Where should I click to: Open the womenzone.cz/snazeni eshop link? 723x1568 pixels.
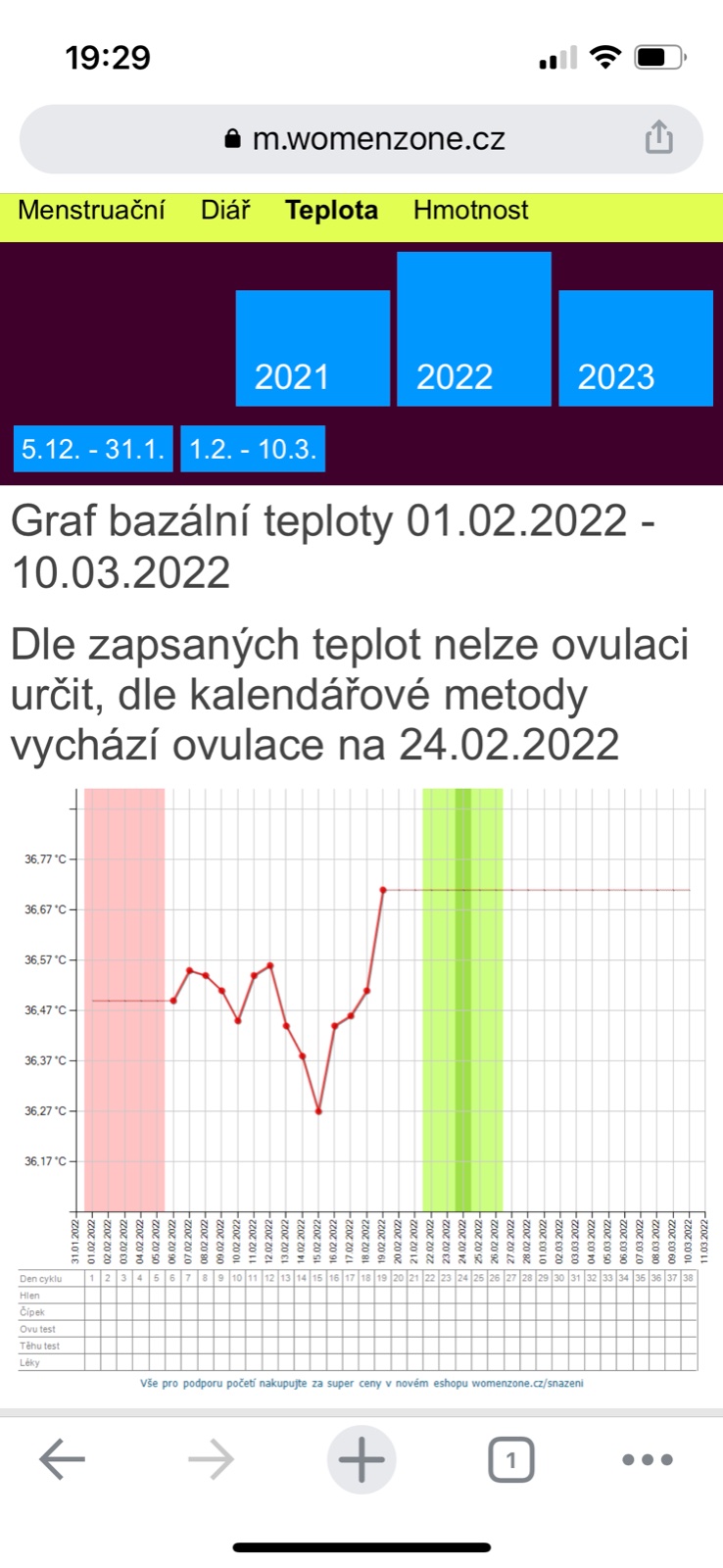[527, 1383]
